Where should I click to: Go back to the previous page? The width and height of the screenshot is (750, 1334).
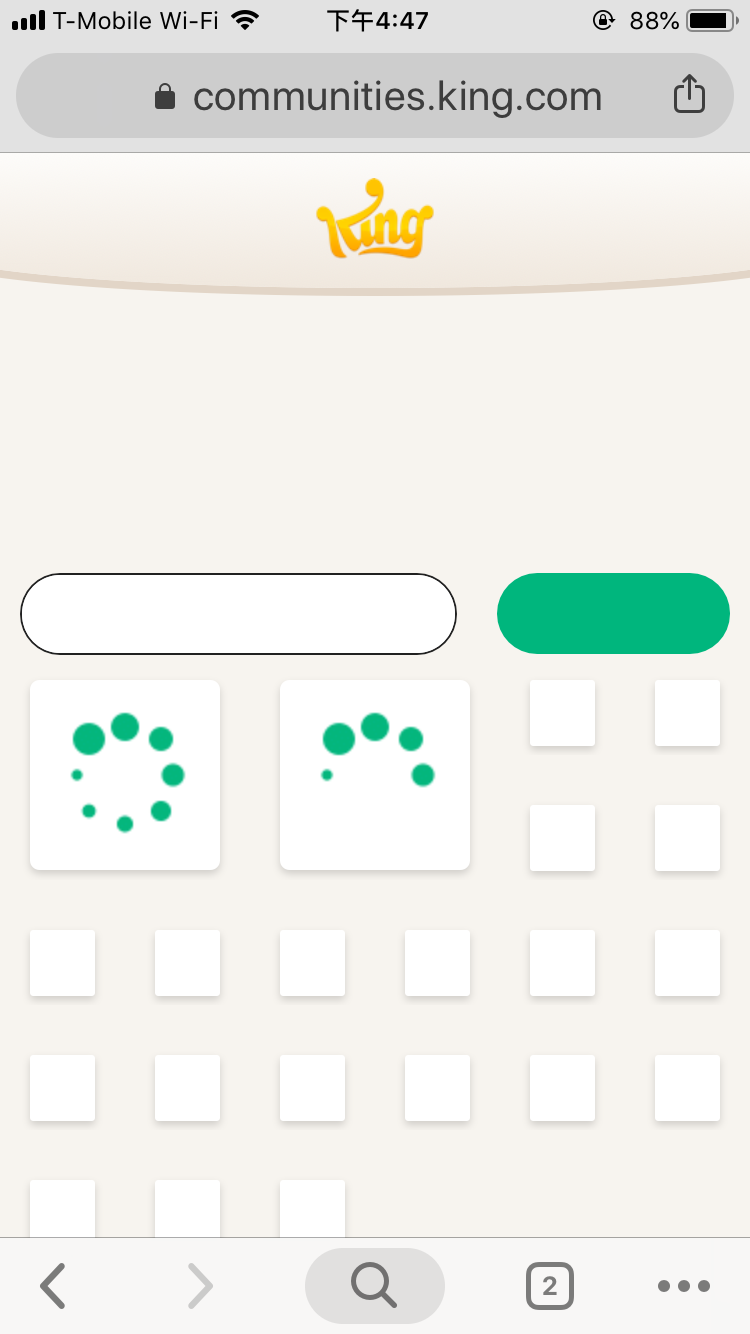tap(53, 1285)
